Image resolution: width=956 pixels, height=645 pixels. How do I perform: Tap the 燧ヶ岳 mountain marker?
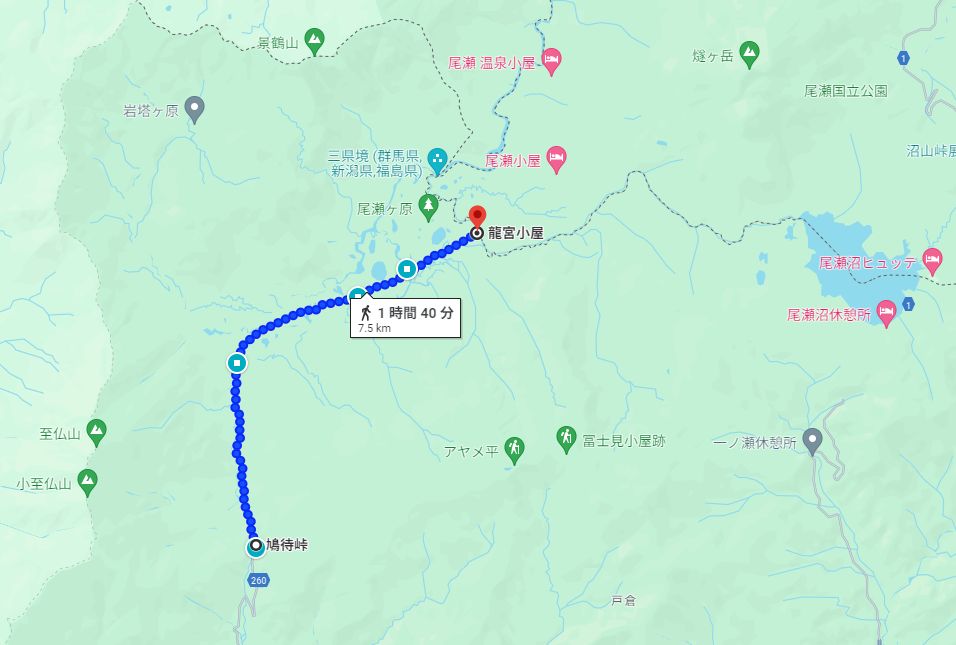tap(749, 55)
